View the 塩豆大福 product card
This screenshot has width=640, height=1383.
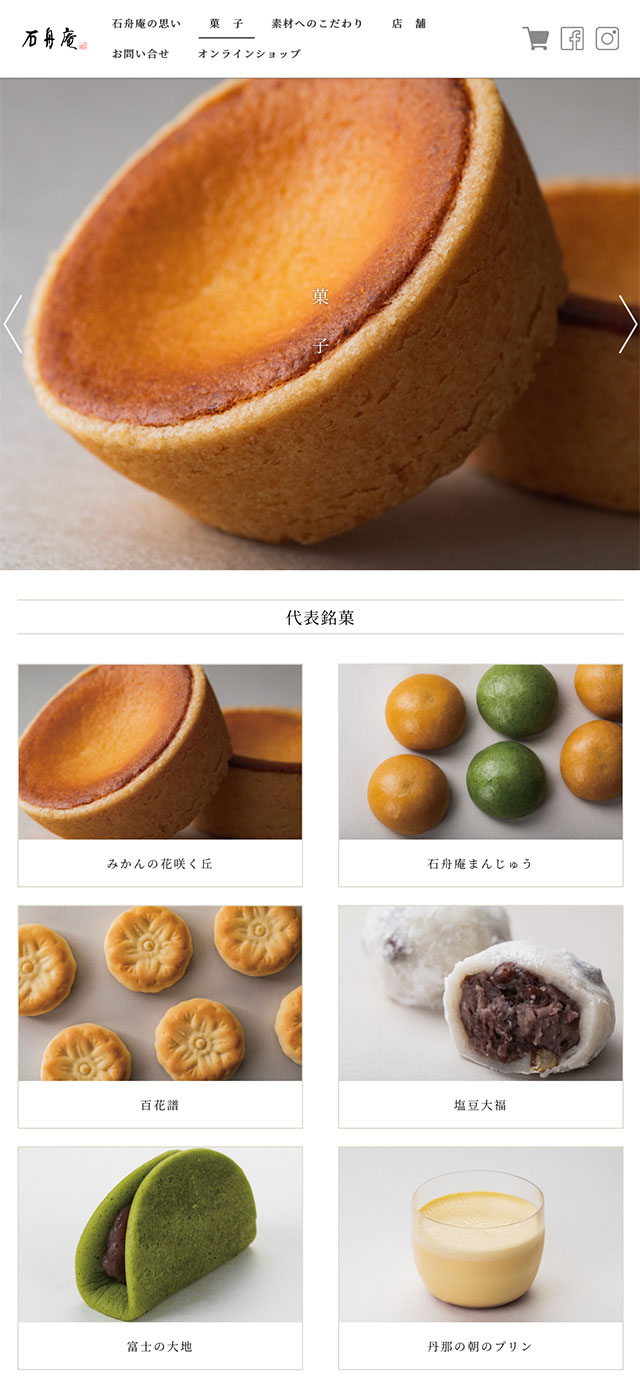coord(480,1016)
